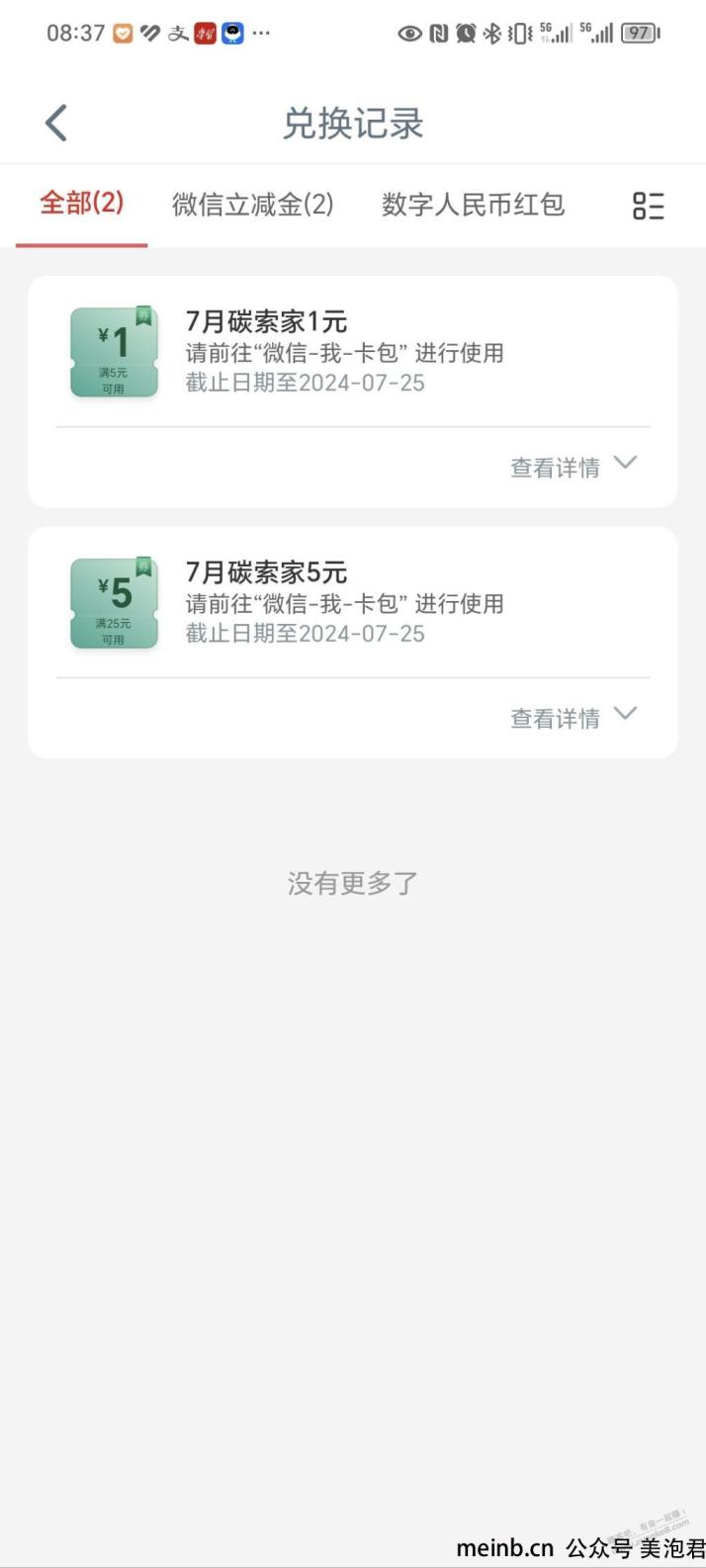Expand 查看详情 for 7月碳索家5元
This screenshot has height=1568, width=706.
[573, 718]
